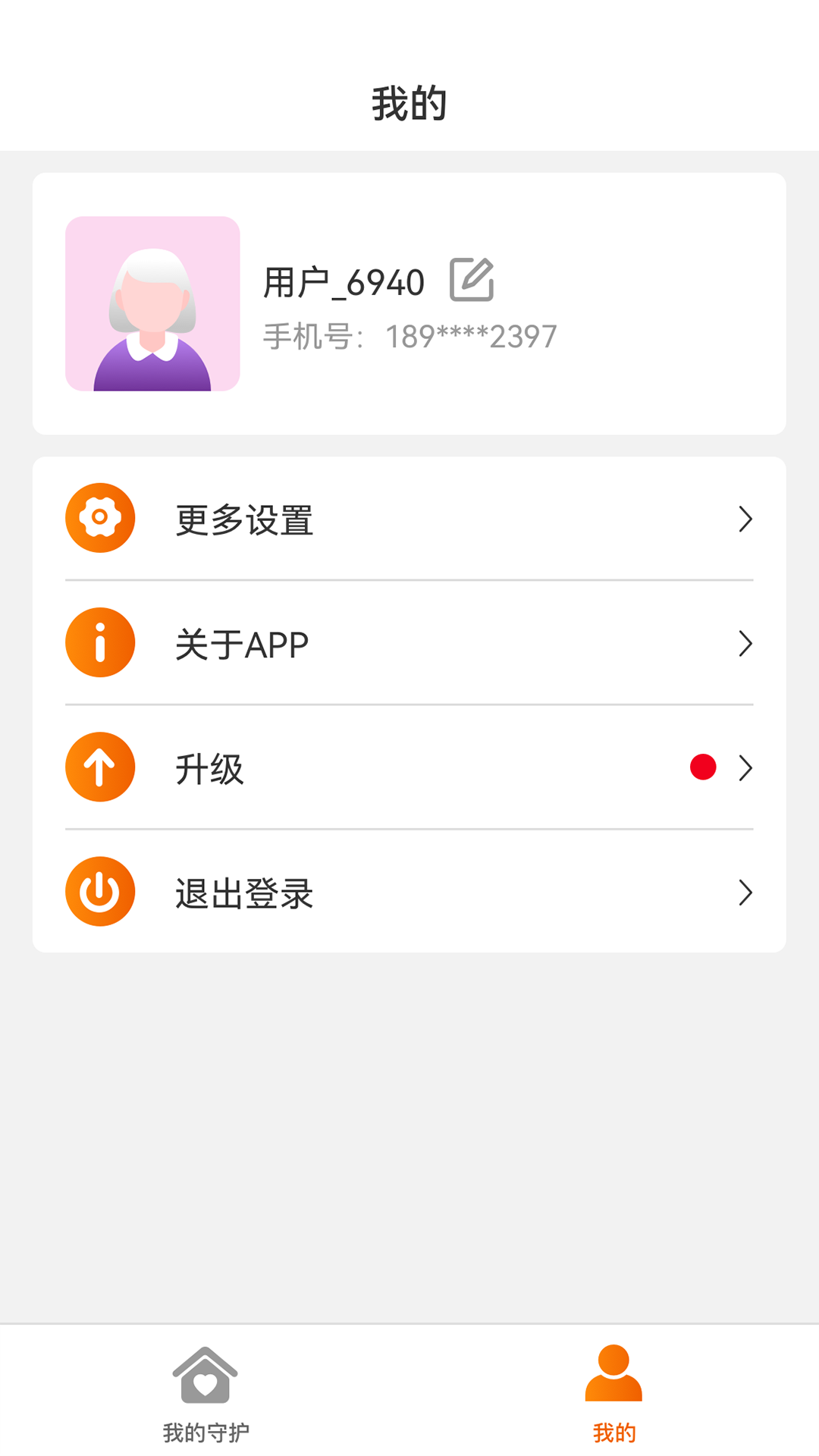
Task: Click the user avatar image
Action: (152, 303)
